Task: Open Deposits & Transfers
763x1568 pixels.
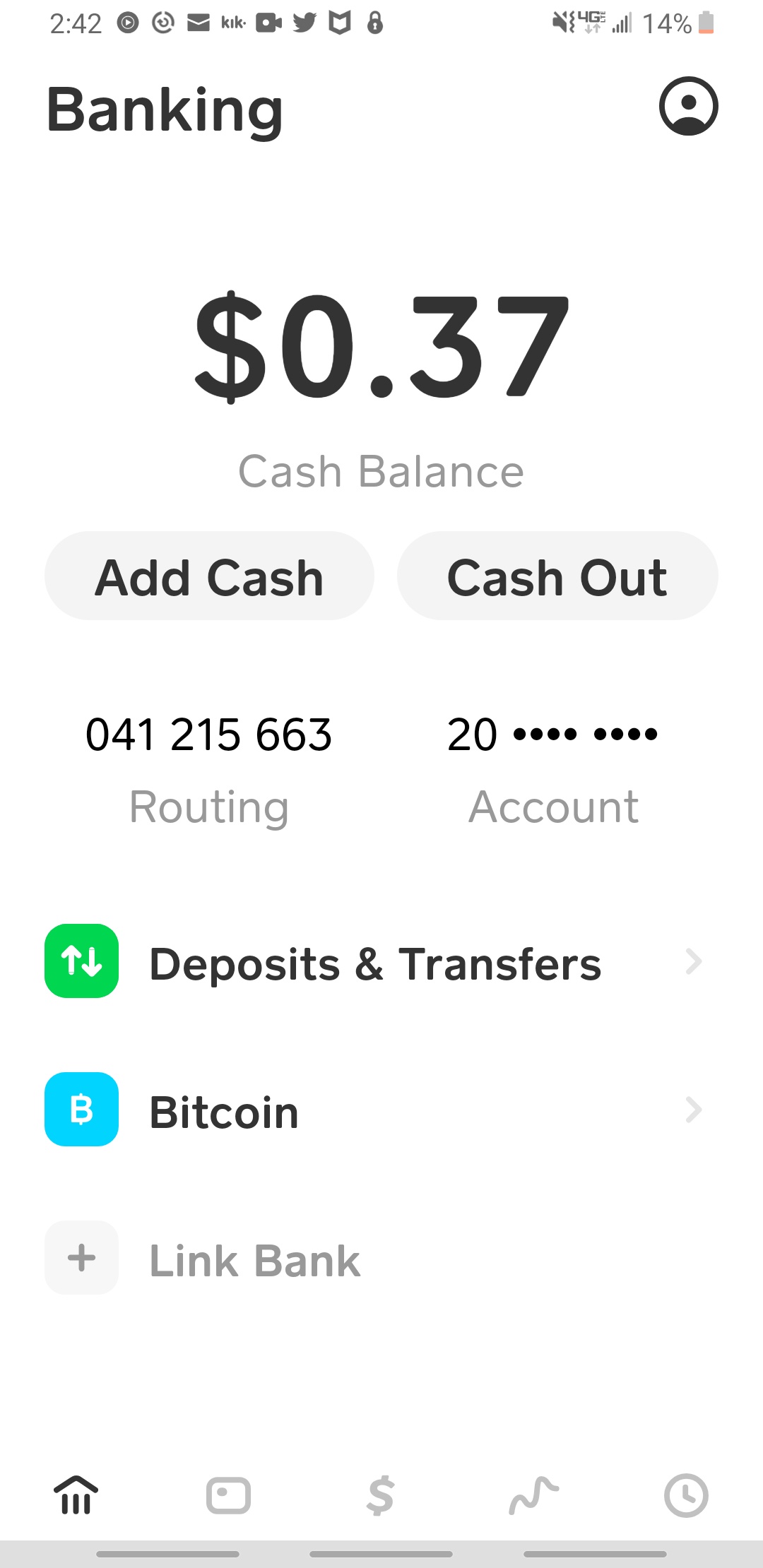Action: tap(374, 962)
